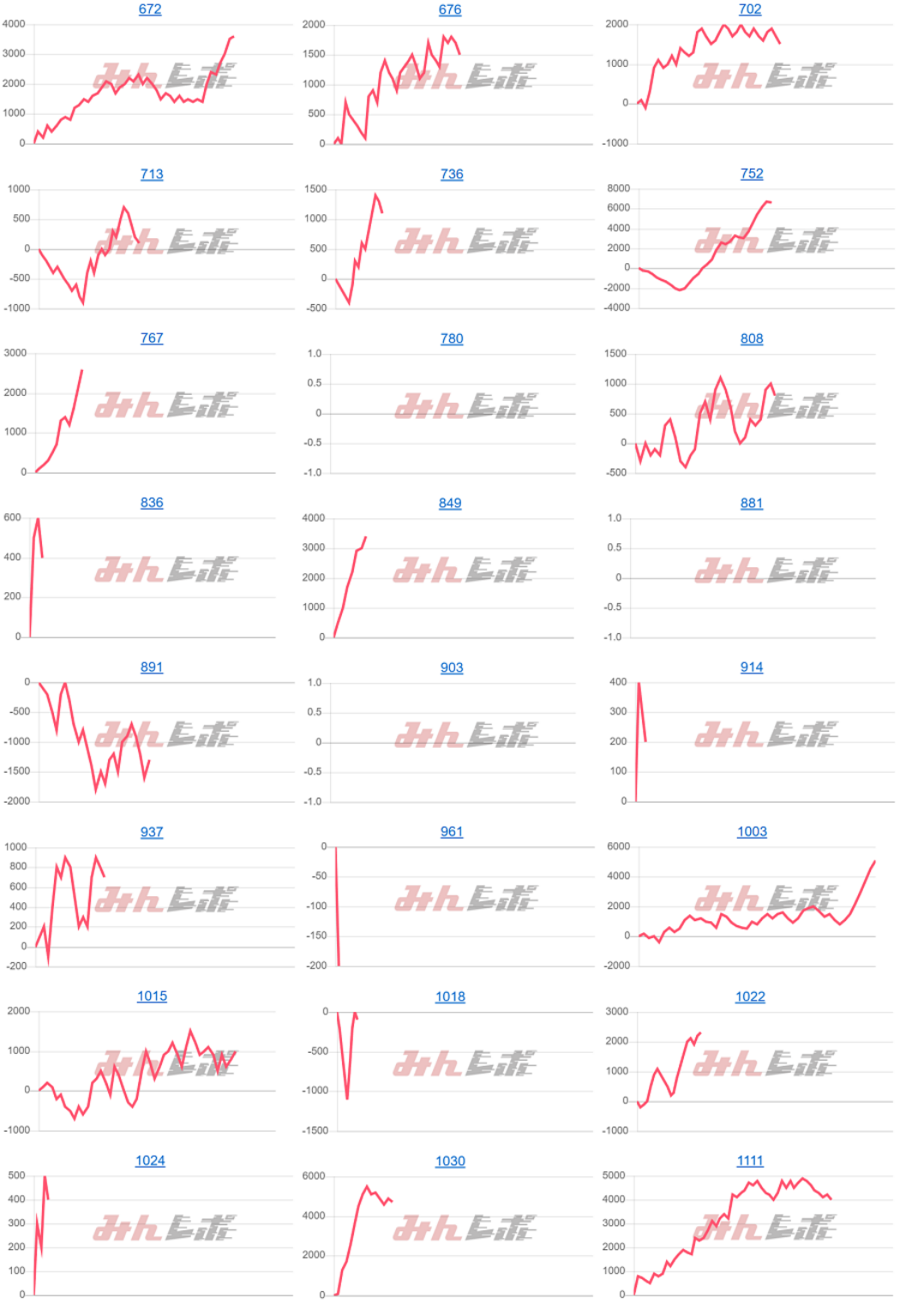Open machine number 672 link
The width and height of the screenshot is (900, 1316).
click(150, 9)
